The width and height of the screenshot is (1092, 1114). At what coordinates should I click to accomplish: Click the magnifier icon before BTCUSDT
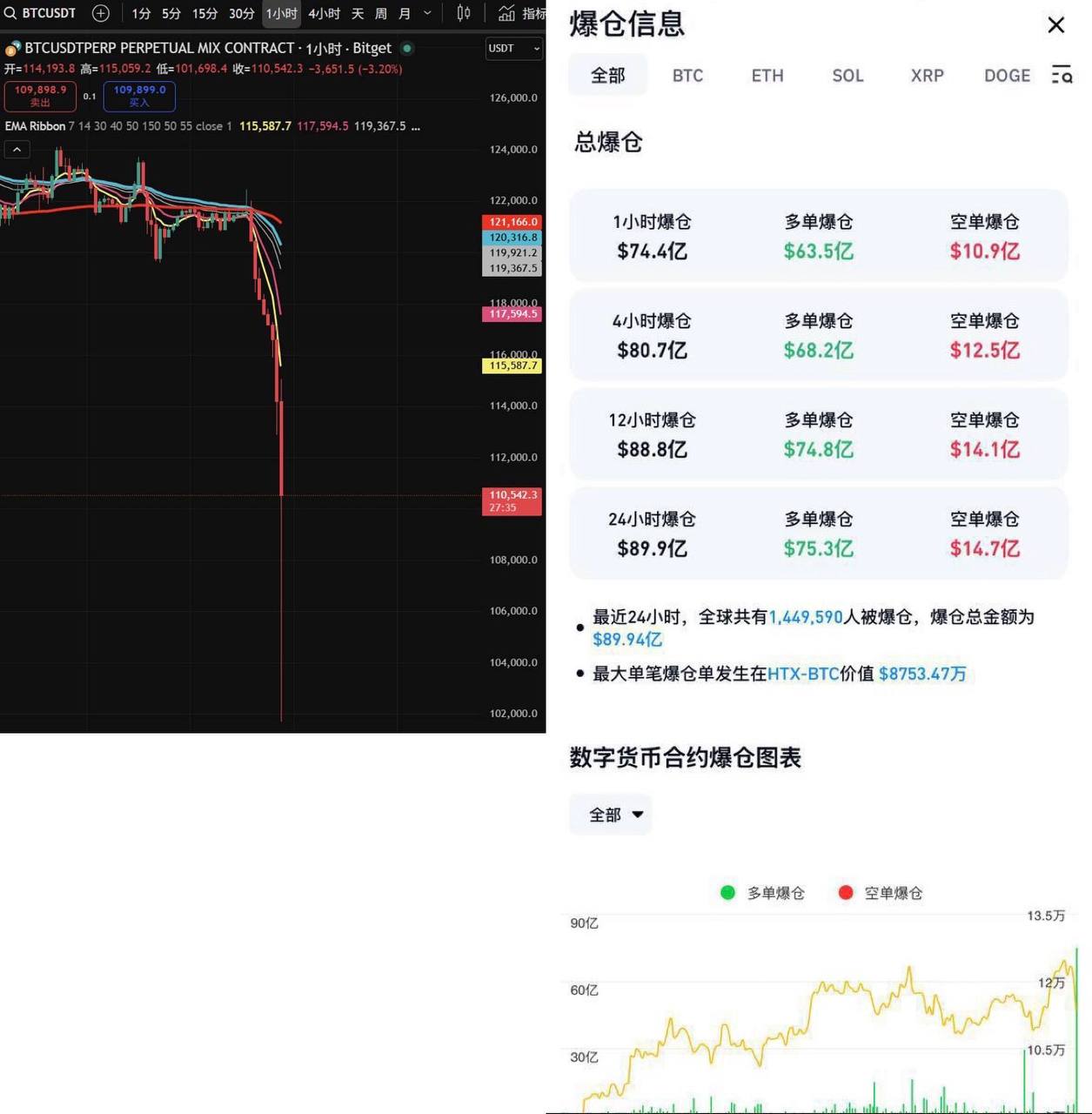10,13
